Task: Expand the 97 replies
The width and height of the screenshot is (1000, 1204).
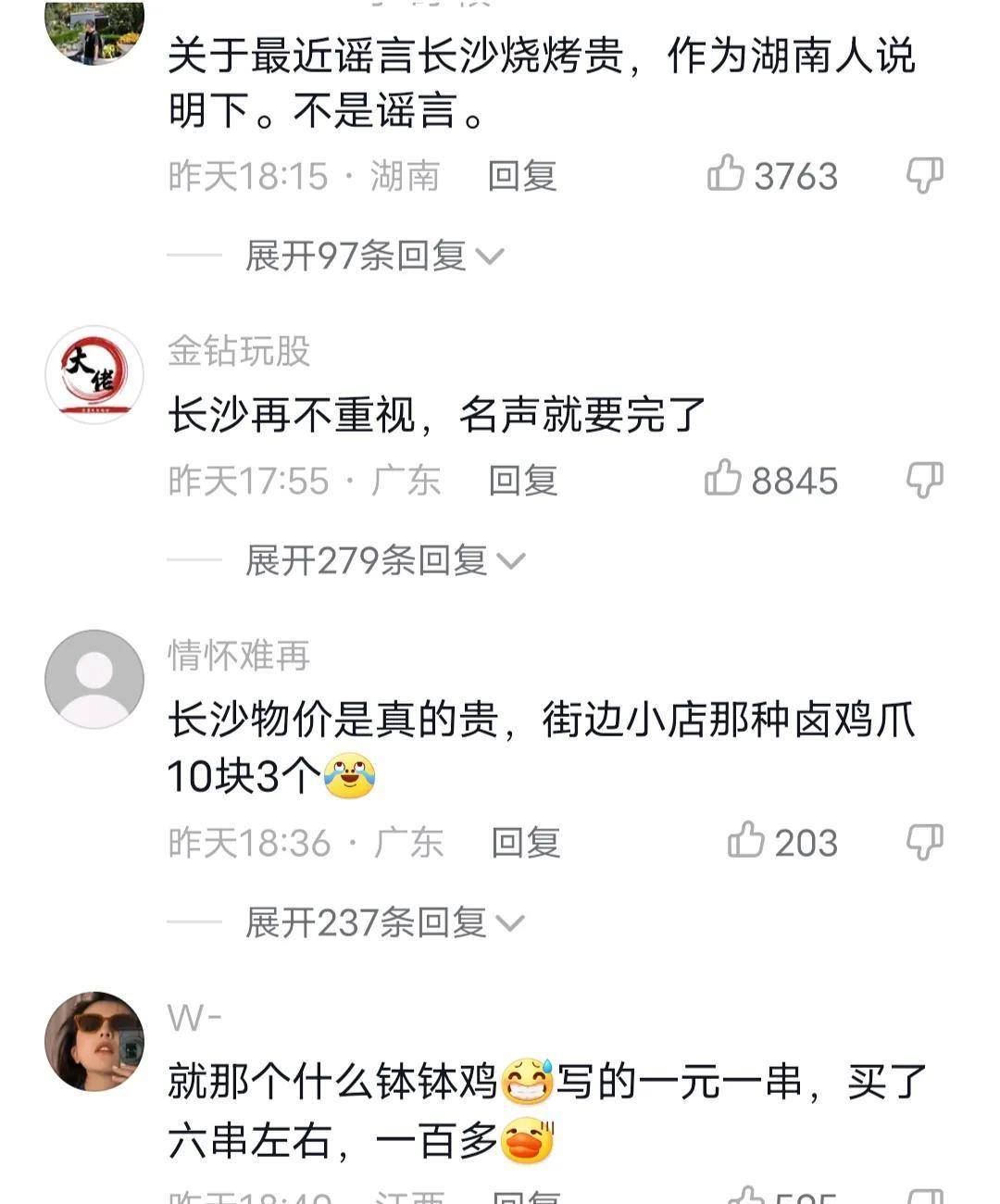Action: (x=374, y=256)
